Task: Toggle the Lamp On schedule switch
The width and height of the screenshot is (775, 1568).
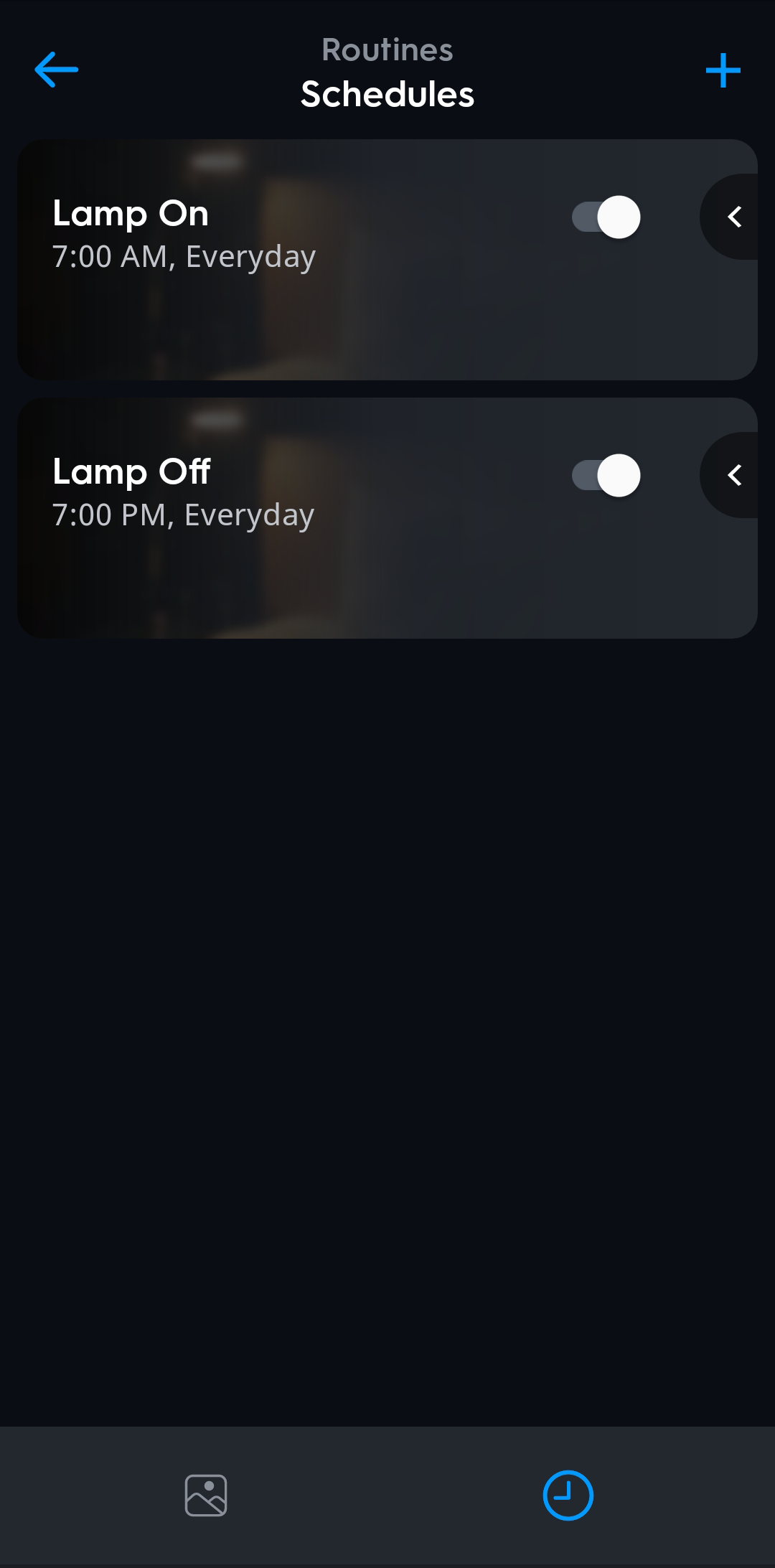Action: coord(606,217)
